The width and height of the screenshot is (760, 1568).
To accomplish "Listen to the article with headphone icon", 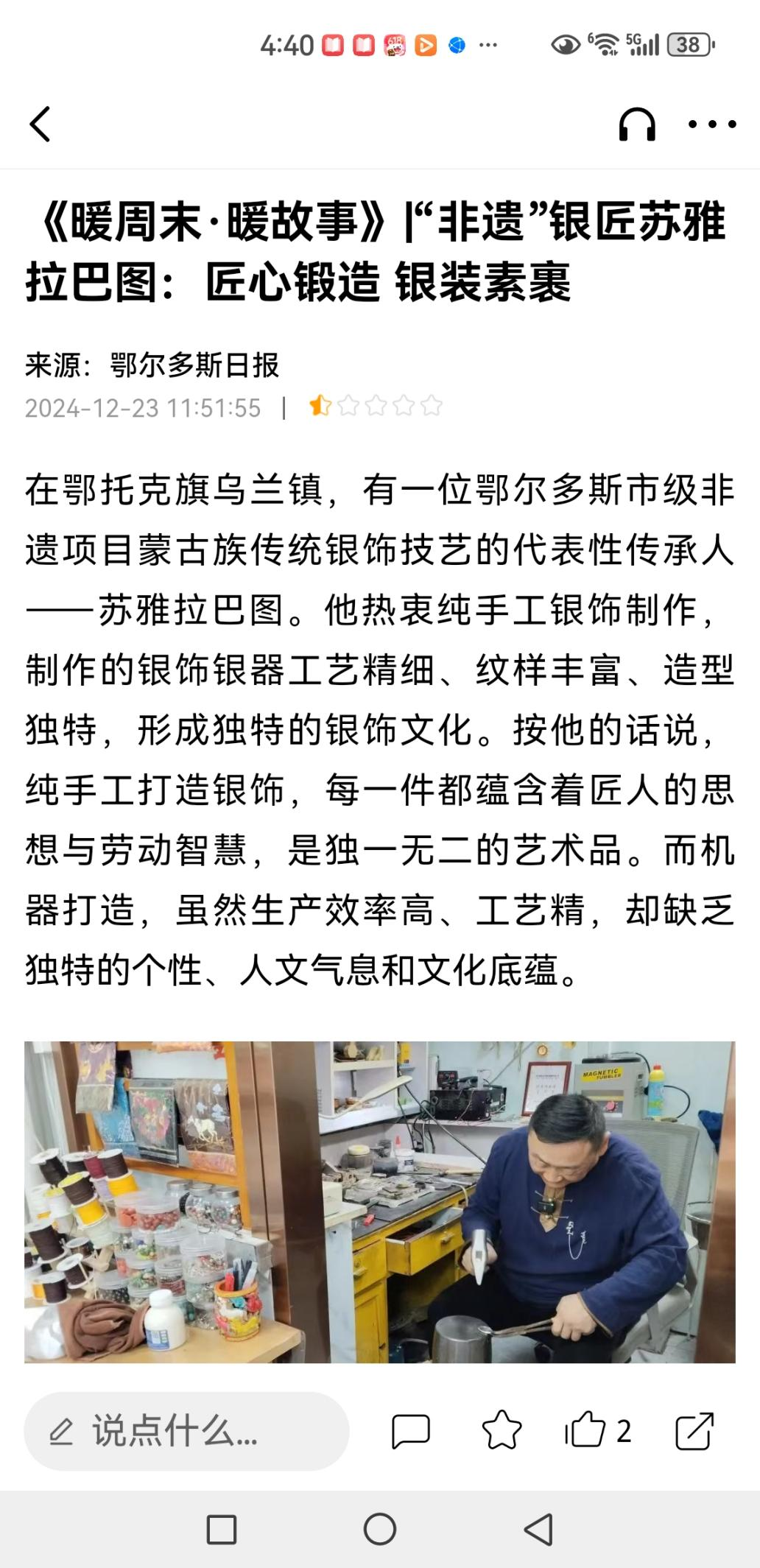I will coord(637,124).
